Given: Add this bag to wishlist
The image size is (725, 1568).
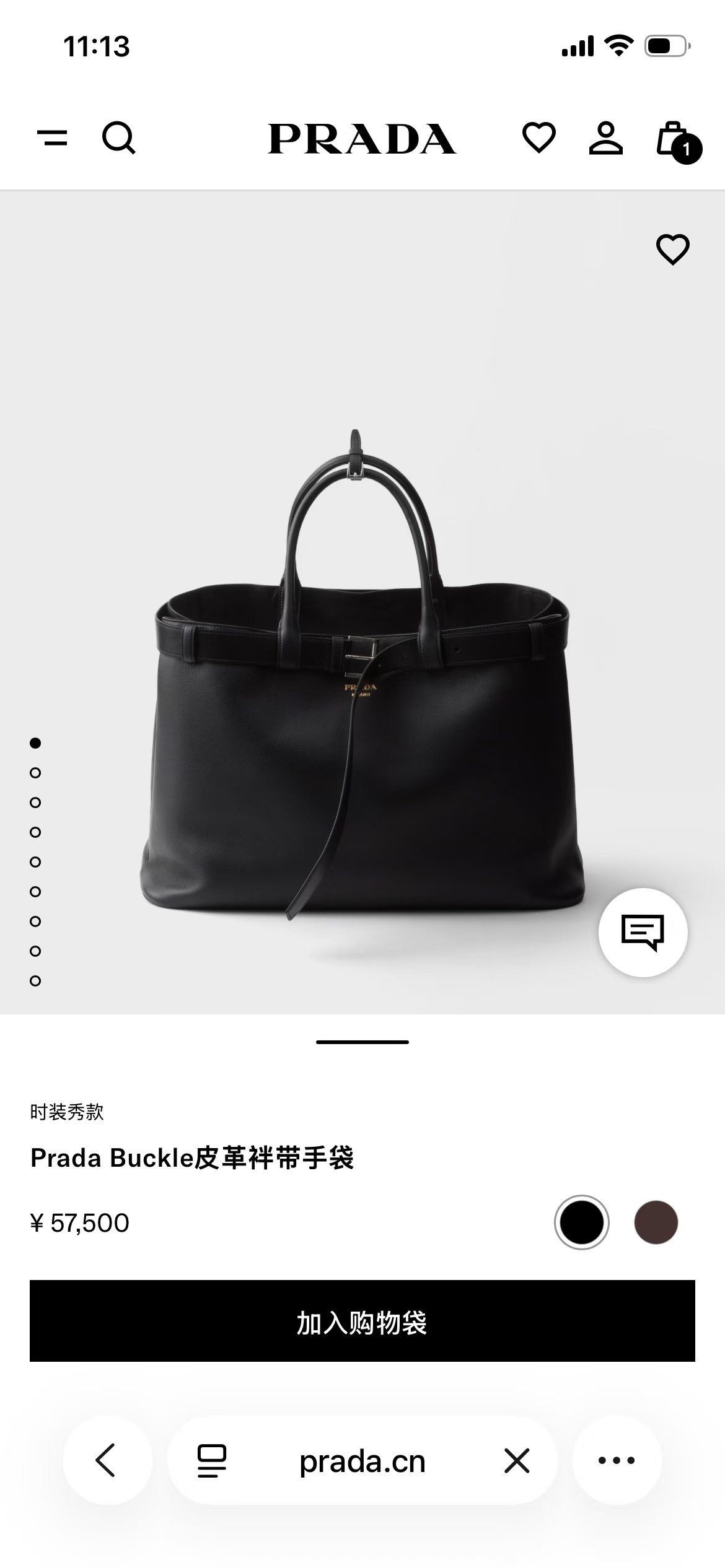Looking at the screenshot, I should point(672,250).
